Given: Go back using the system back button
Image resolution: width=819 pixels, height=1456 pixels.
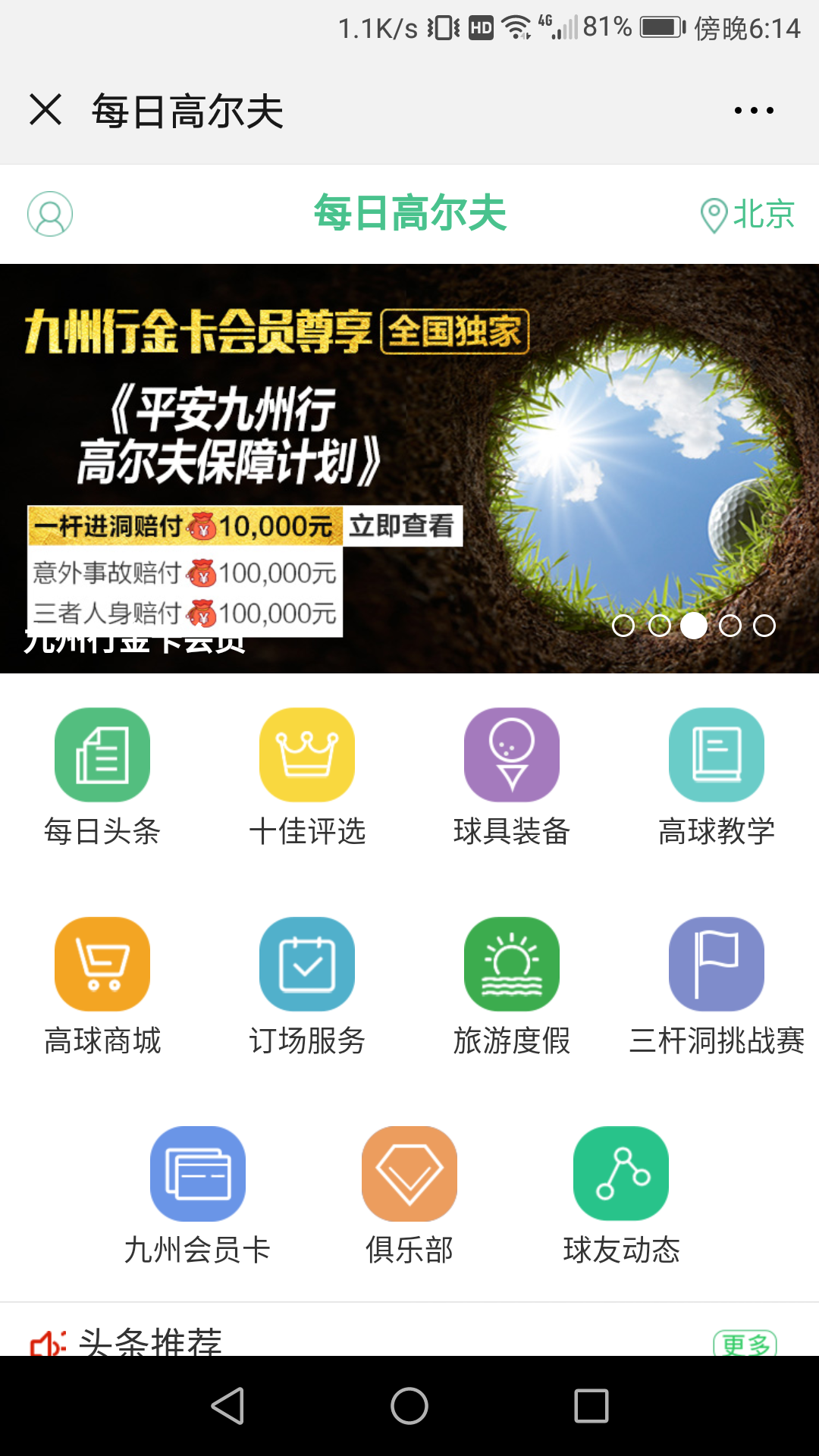Looking at the screenshot, I should tap(227, 1406).
